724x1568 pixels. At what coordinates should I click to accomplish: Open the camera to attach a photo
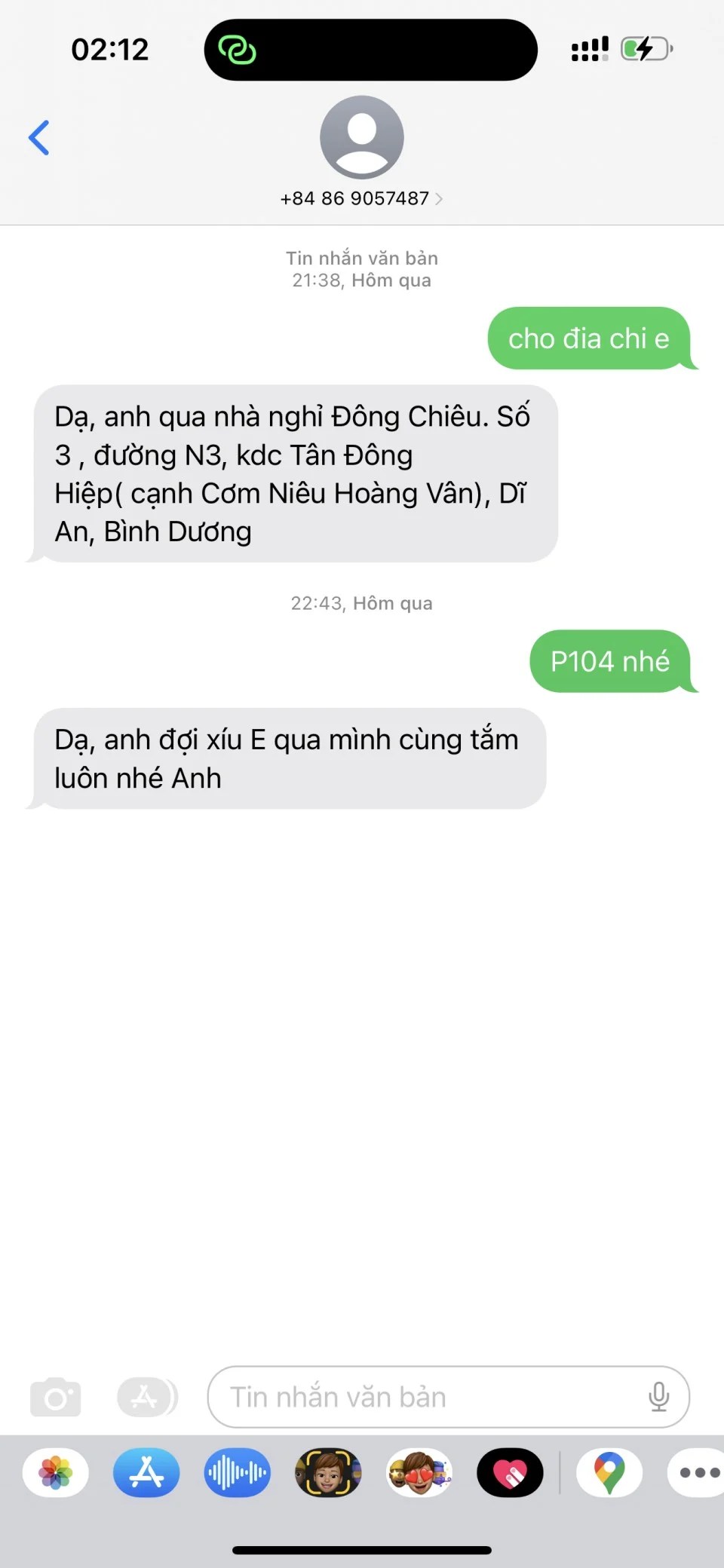tap(55, 1397)
